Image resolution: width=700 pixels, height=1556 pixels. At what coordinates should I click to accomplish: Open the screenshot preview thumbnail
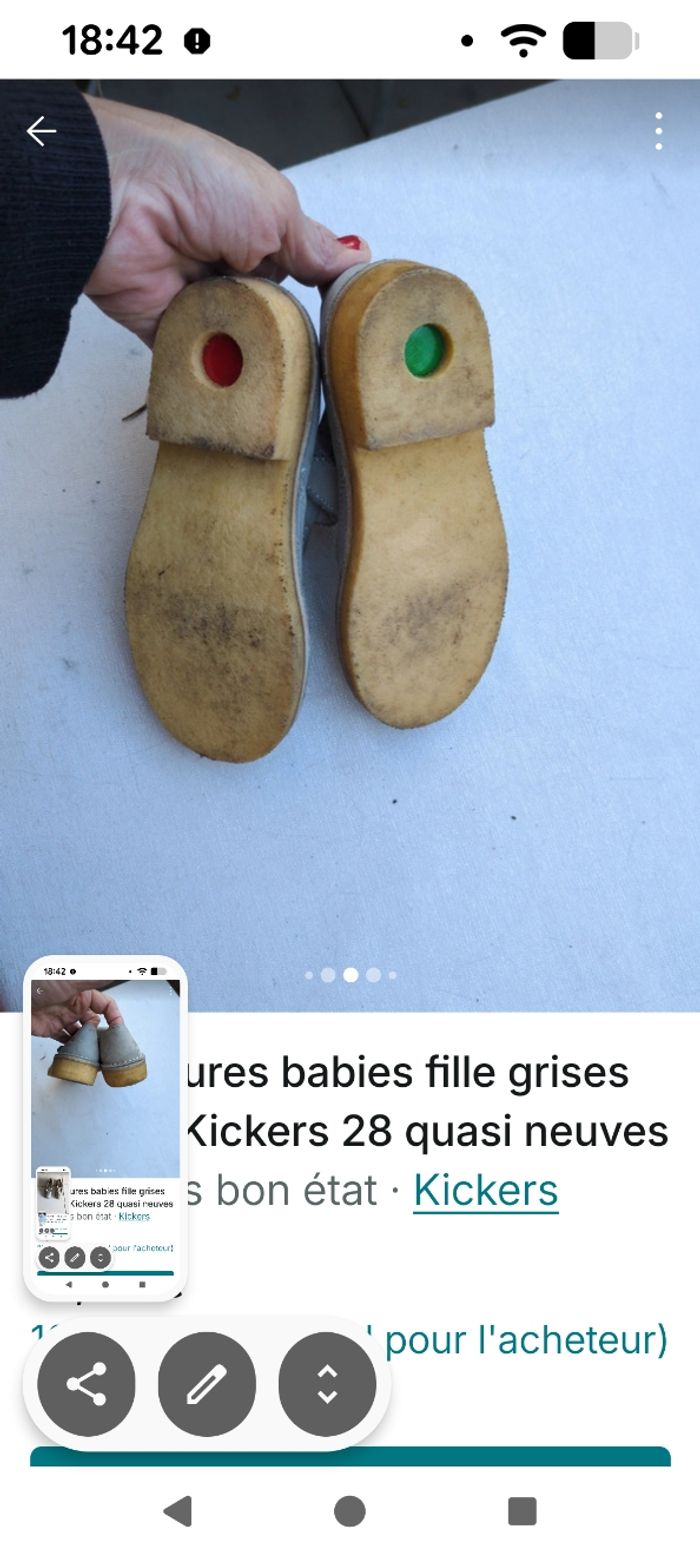(105, 1128)
